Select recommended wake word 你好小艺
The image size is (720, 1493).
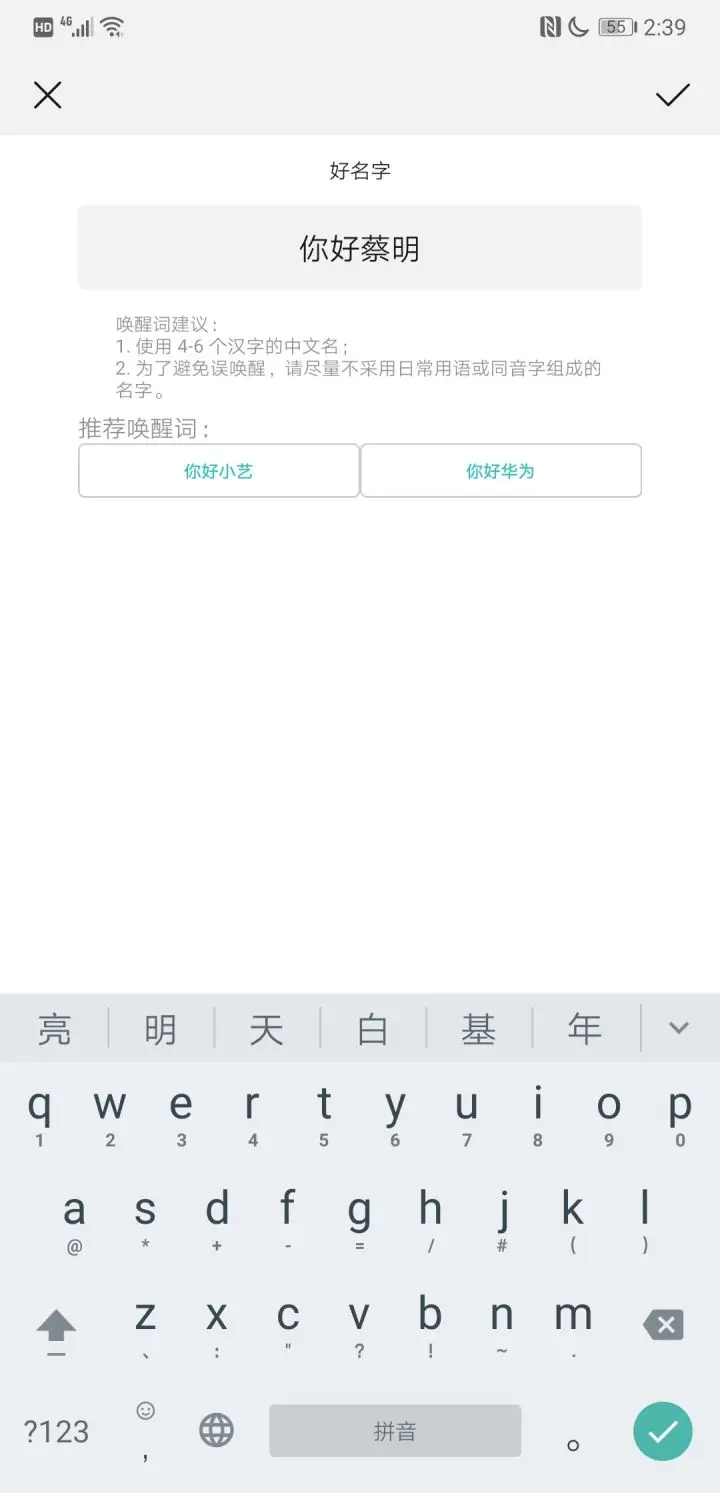tap(219, 471)
